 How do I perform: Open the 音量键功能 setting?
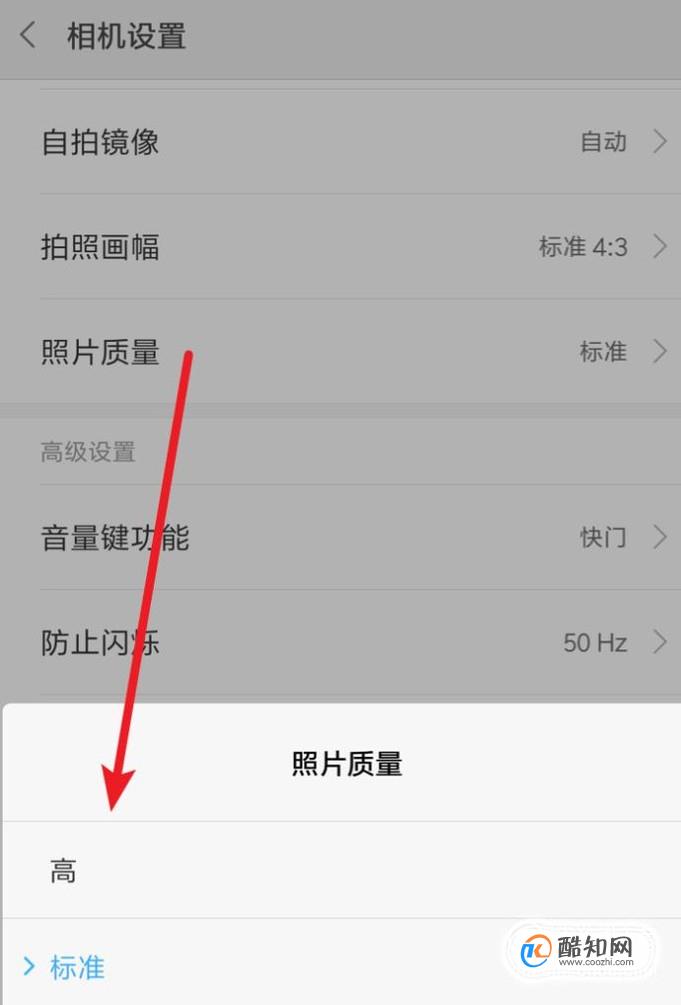pos(340,538)
